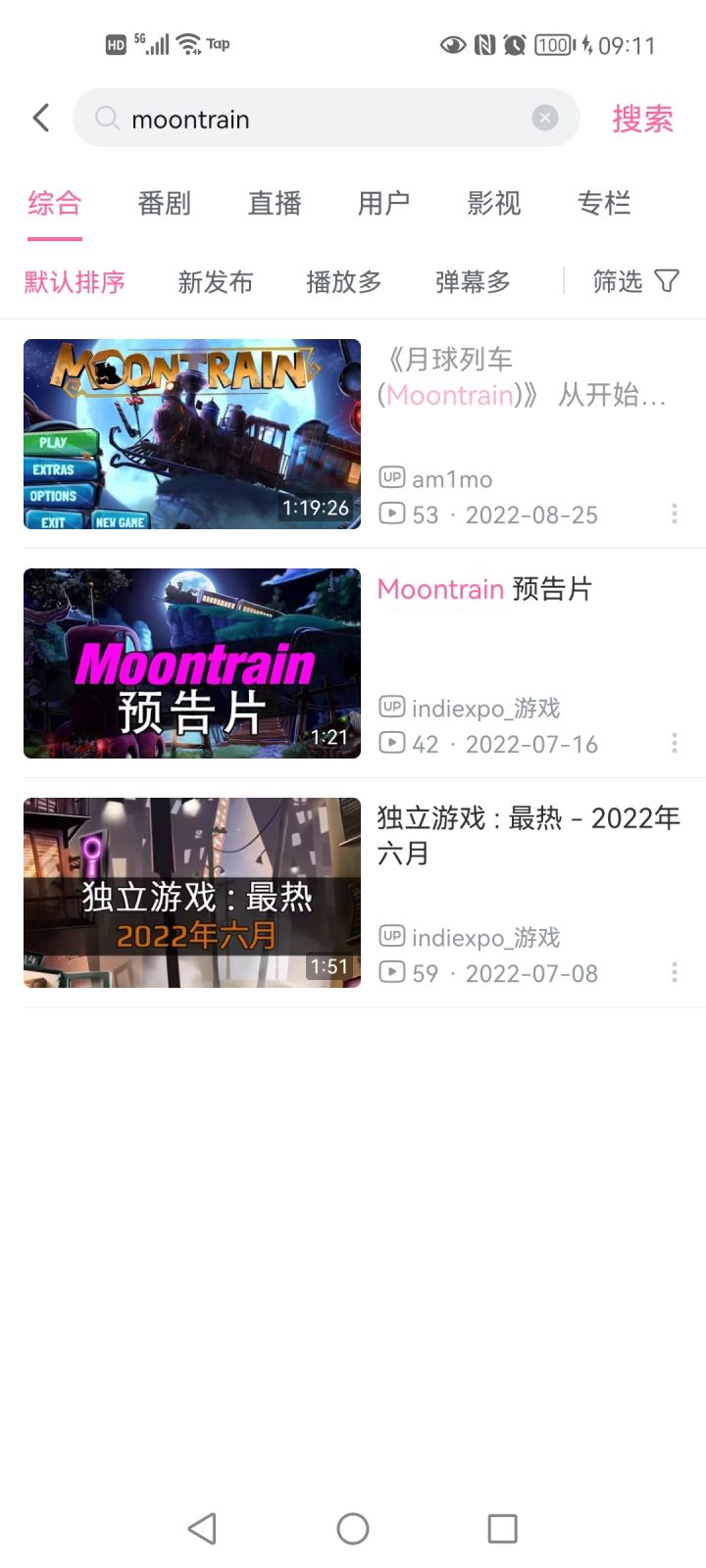This screenshot has width=706, height=1568.
Task: Enable 弹幕多 ordering
Action: pyautogui.click(x=471, y=281)
